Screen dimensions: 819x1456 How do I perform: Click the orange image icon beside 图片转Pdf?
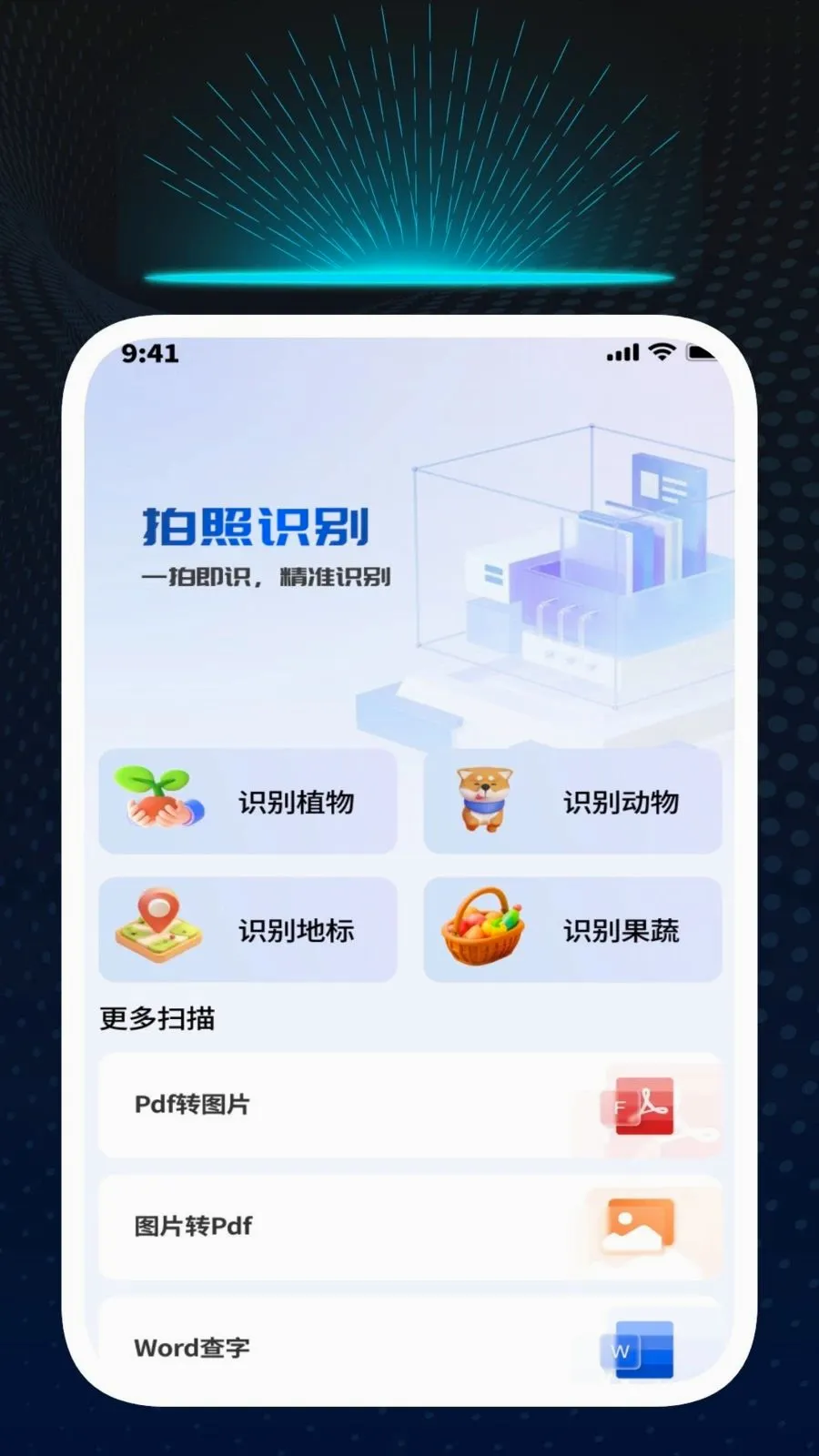click(x=639, y=1227)
